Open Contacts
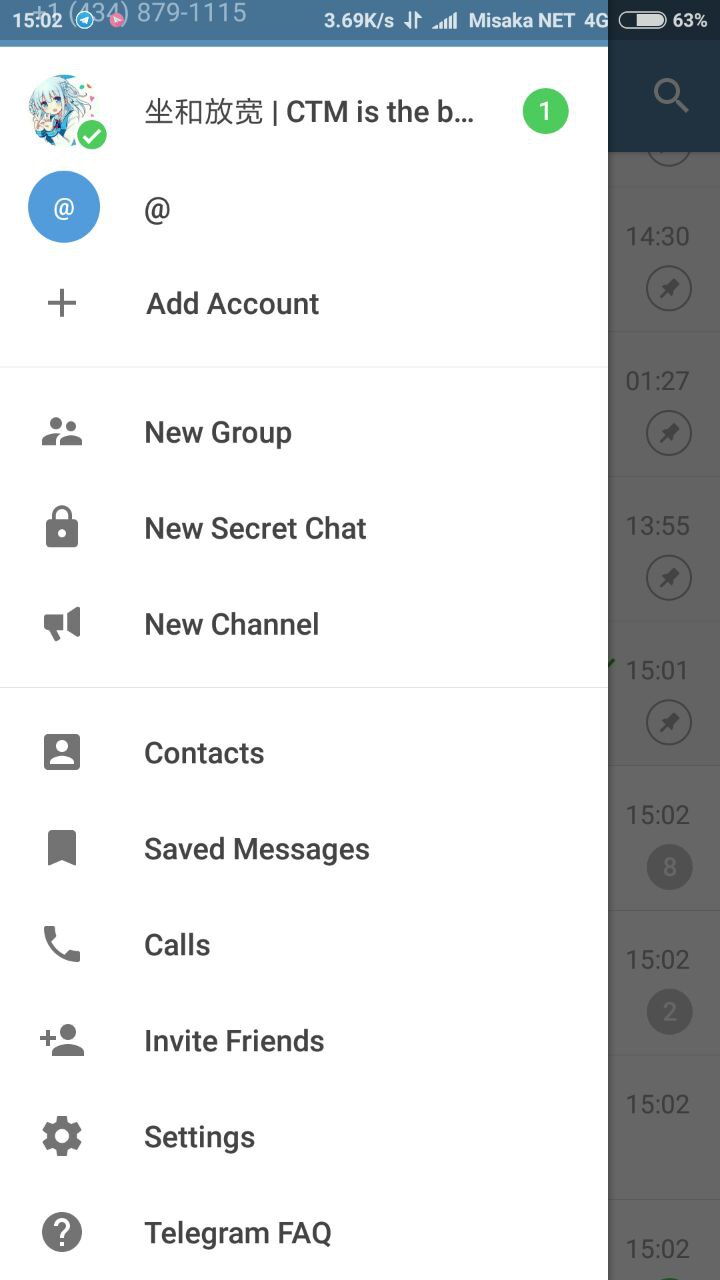 point(204,753)
